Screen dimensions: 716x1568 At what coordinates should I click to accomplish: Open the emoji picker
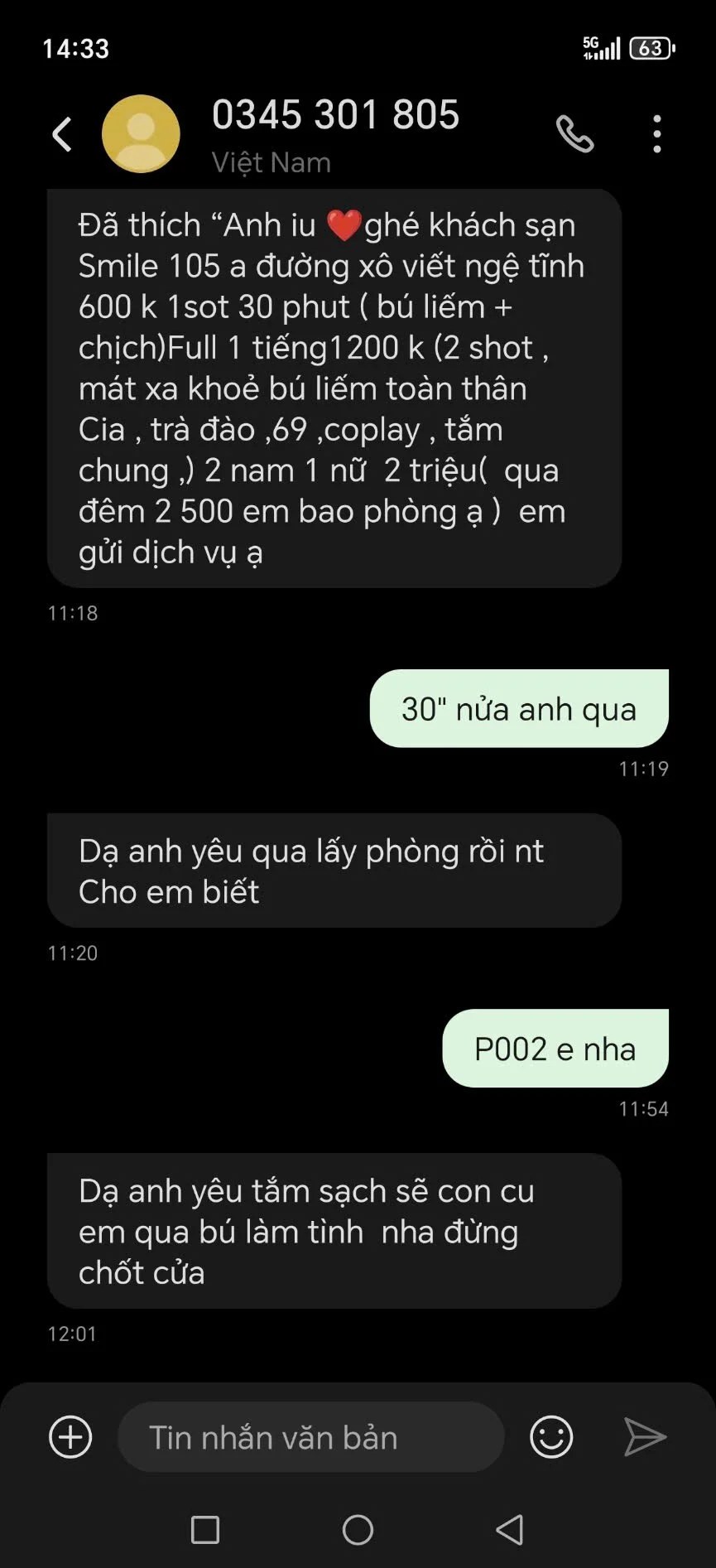pyautogui.click(x=551, y=1437)
